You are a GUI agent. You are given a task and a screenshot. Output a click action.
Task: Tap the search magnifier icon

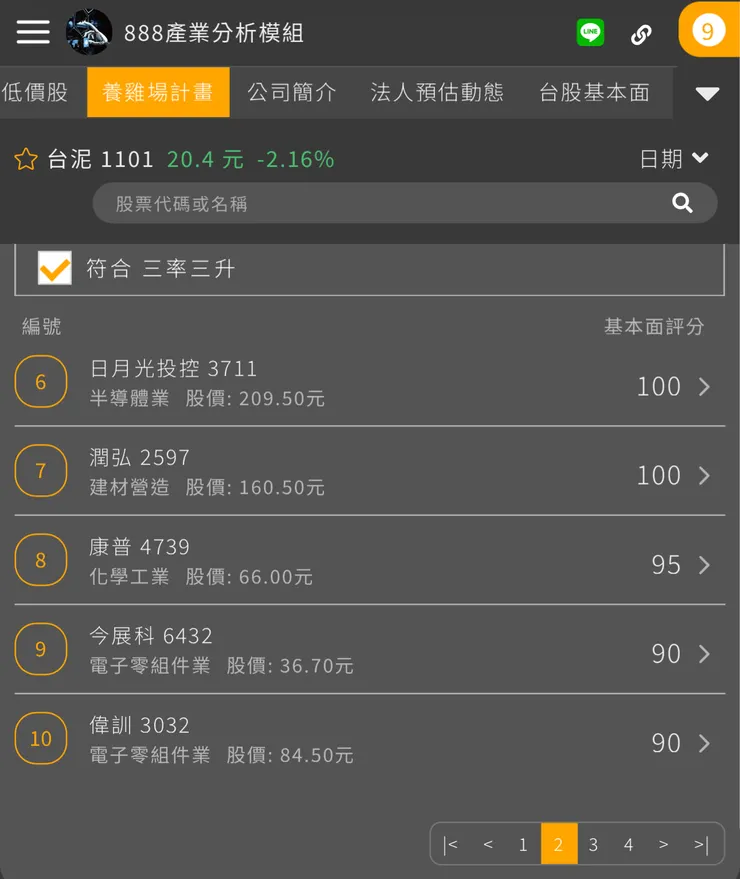coord(683,202)
